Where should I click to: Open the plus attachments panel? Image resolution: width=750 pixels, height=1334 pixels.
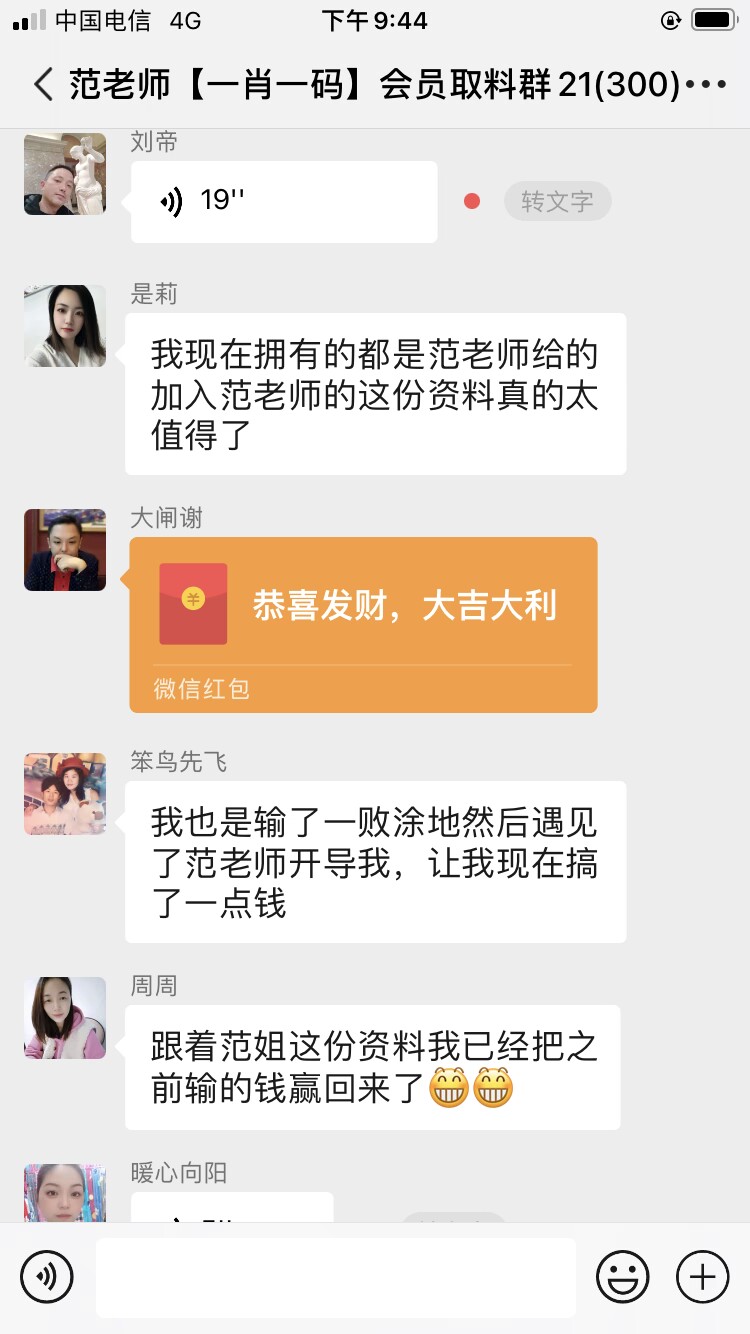coord(703,1277)
